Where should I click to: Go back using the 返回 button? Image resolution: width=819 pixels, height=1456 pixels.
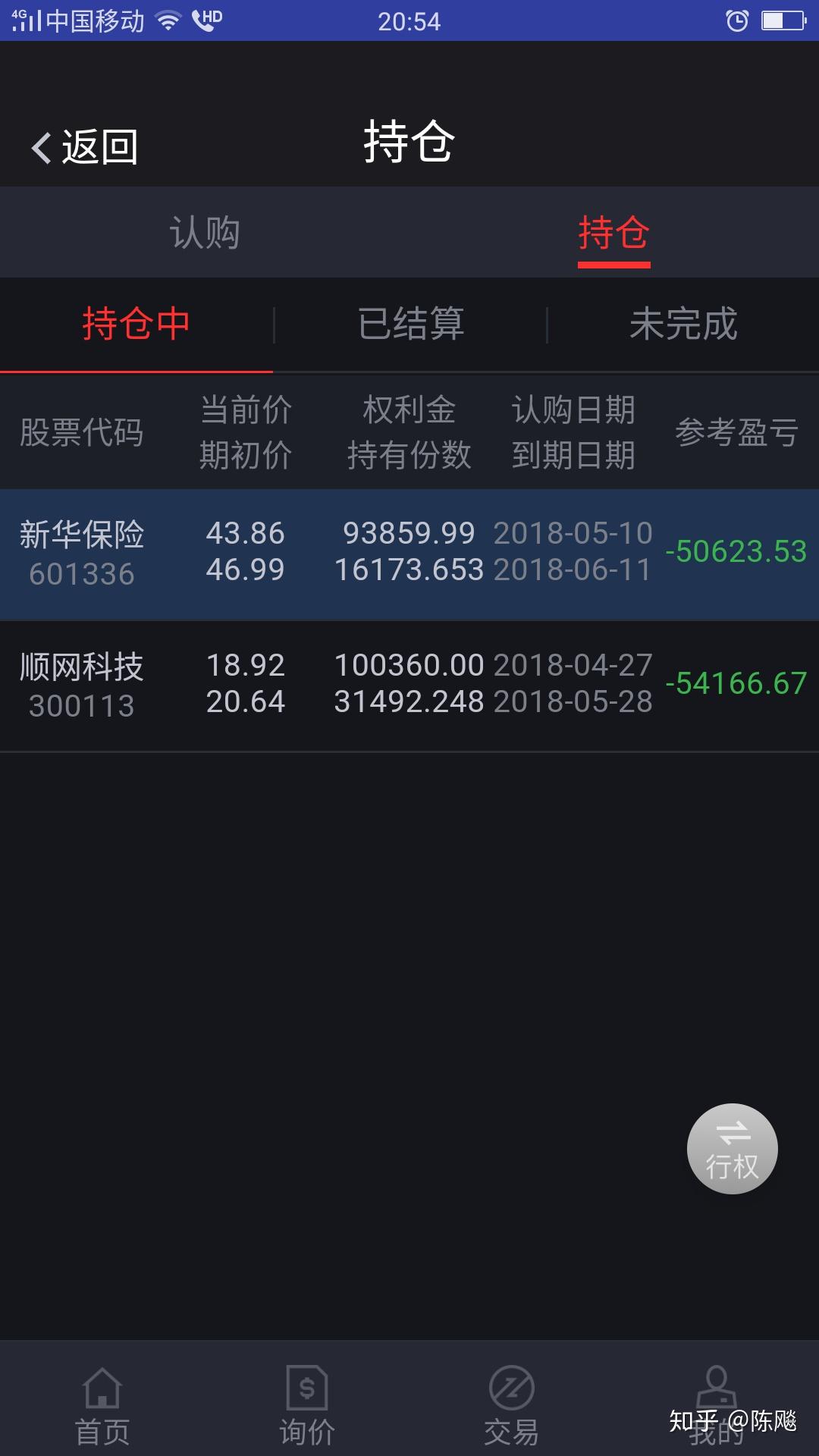[85, 146]
